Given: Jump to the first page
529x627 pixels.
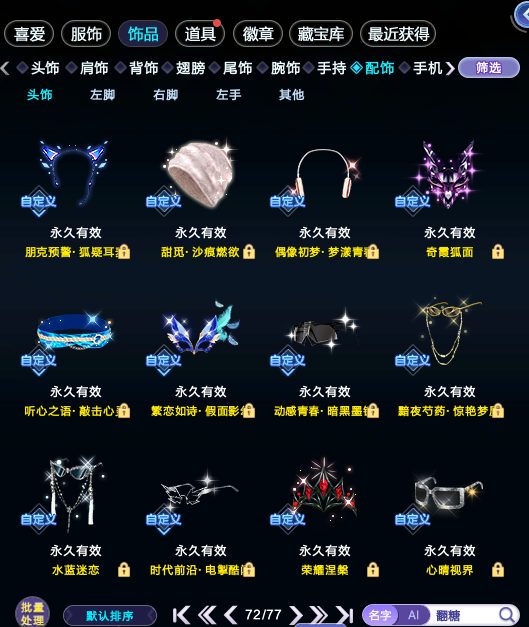Looking at the screenshot, I should 181,615.
